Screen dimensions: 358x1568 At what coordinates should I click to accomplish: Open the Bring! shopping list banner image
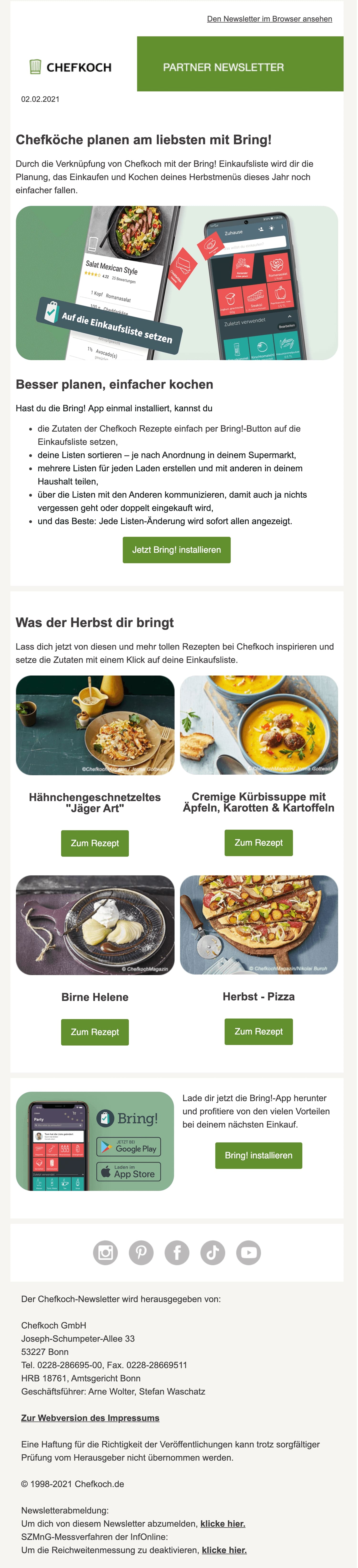177,283
